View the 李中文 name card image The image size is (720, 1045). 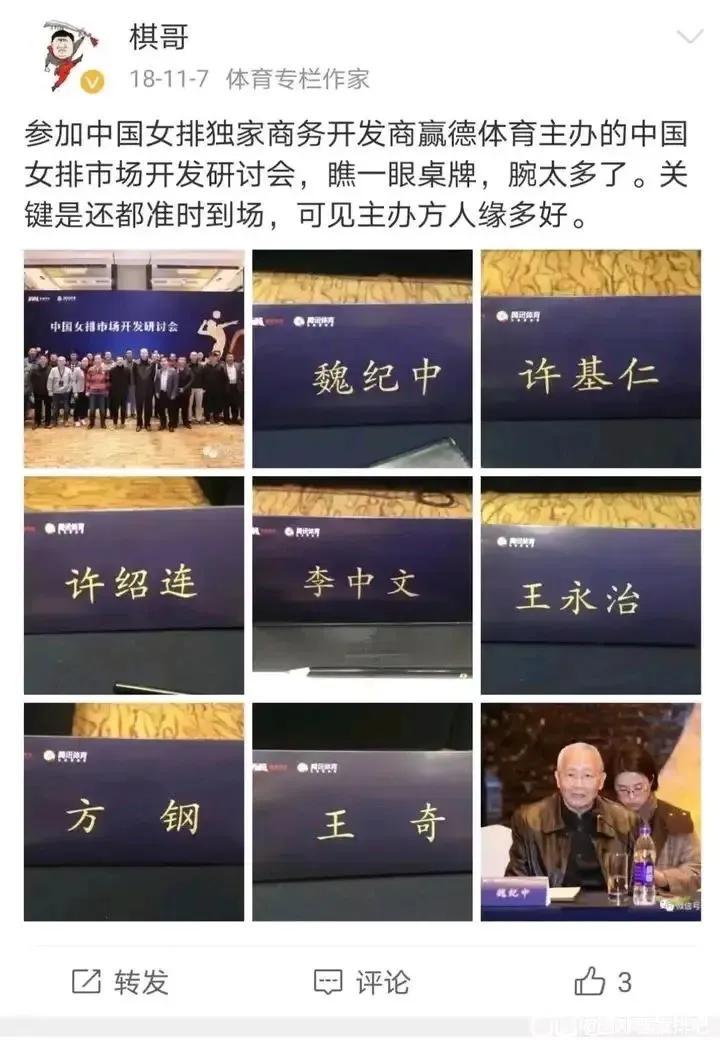tap(362, 586)
